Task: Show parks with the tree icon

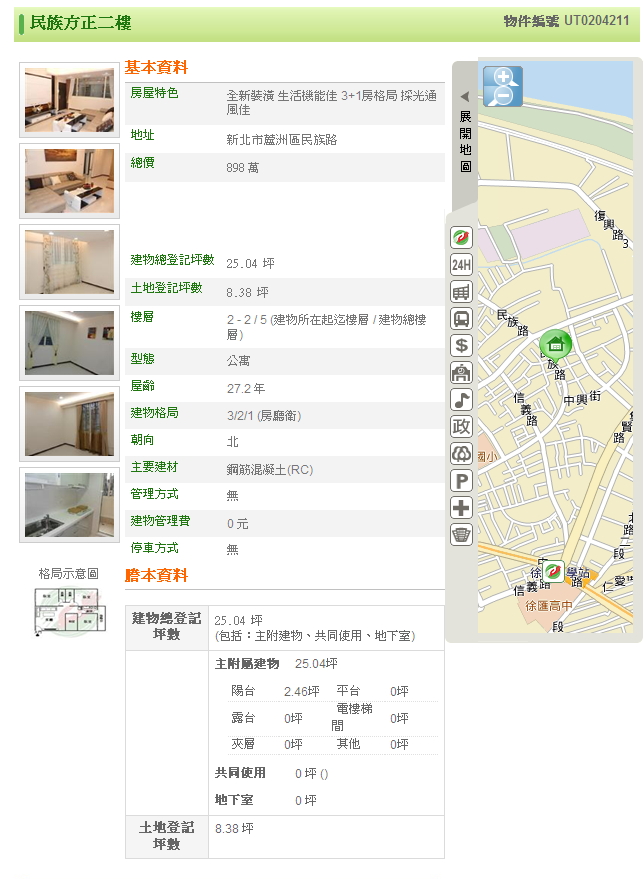Action: tap(461, 454)
